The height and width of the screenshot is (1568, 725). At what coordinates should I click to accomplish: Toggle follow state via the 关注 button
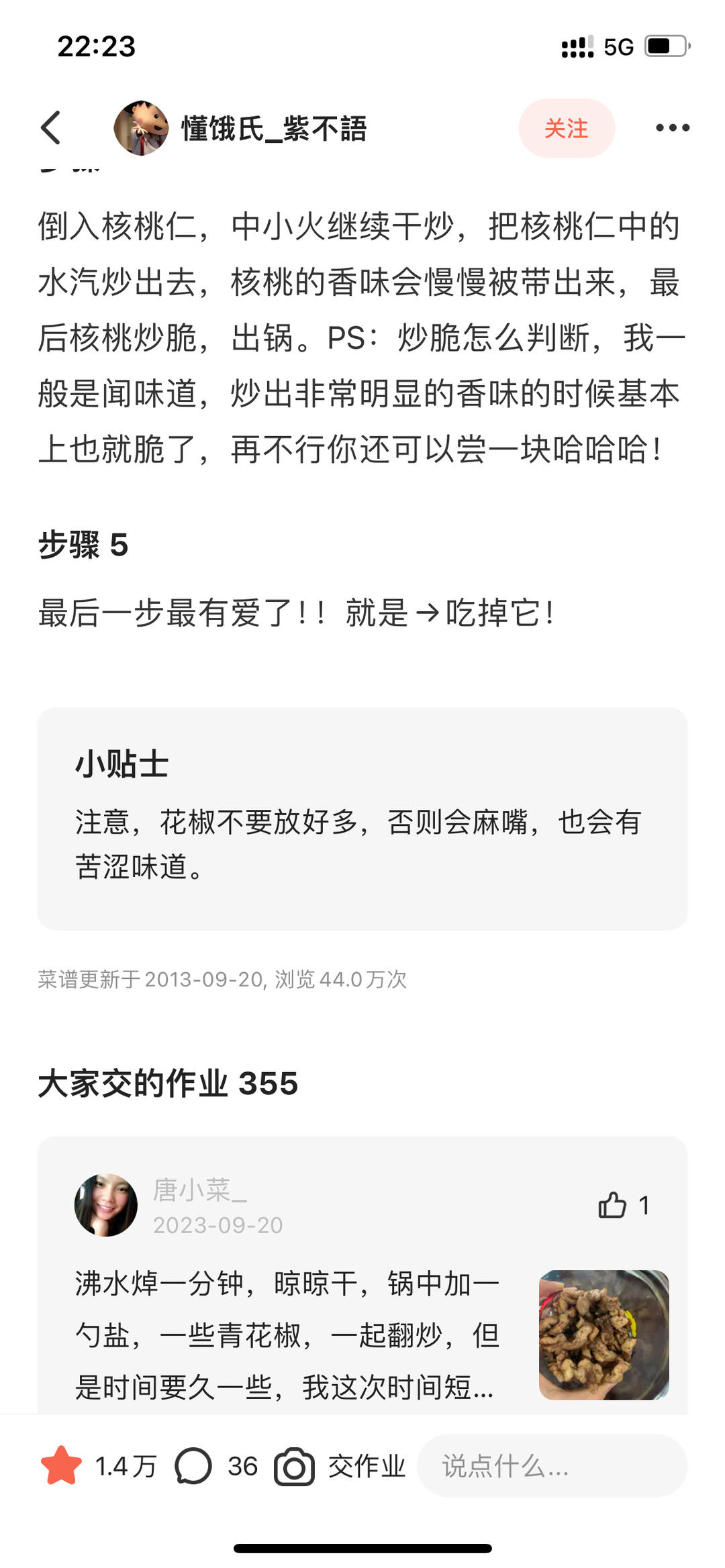567,129
